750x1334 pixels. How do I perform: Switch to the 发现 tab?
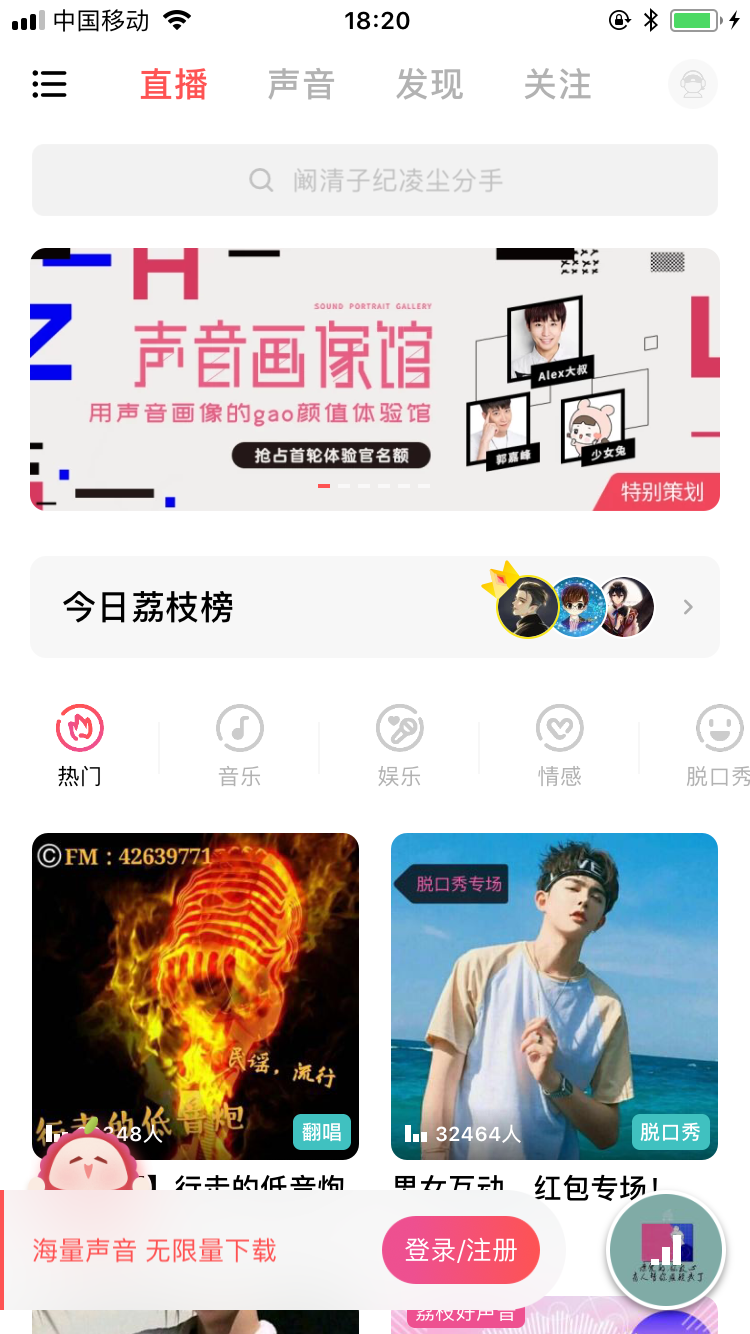coord(429,85)
